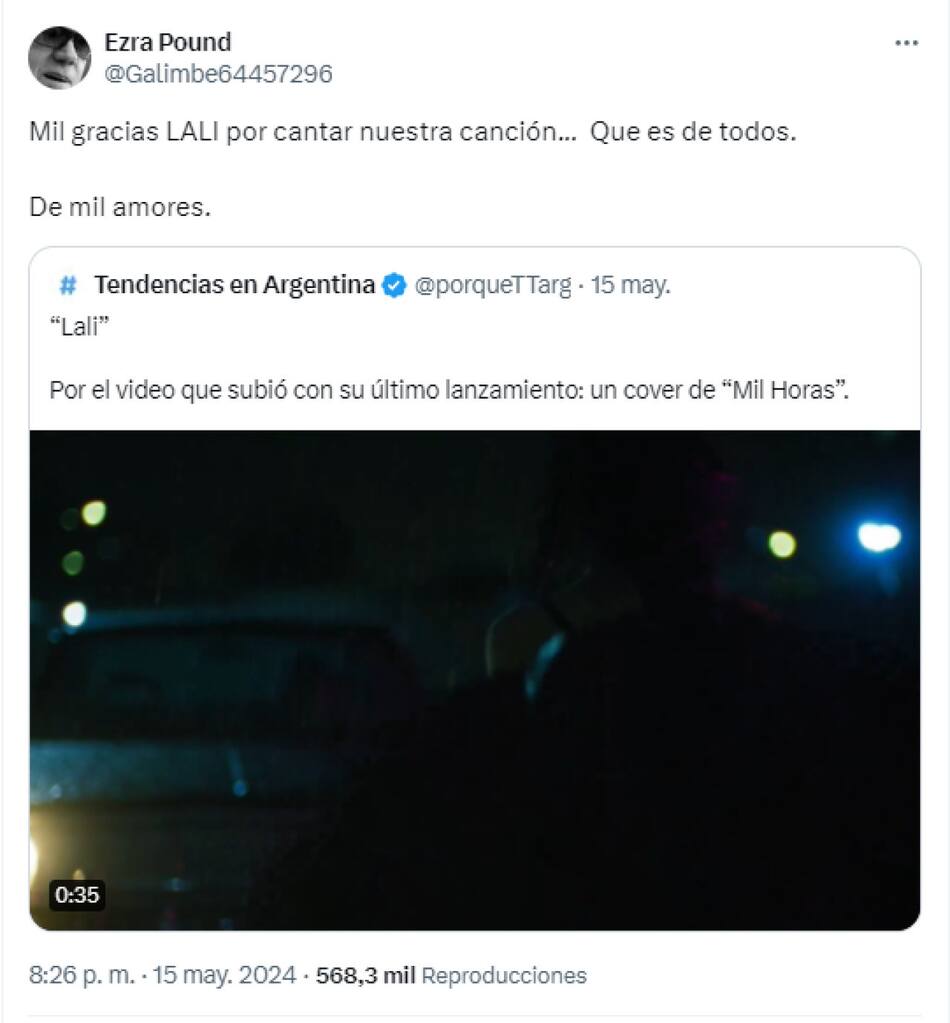Open Ezra Pound's profile picture
This screenshot has height=1023, width=950.
[x=59, y=58]
